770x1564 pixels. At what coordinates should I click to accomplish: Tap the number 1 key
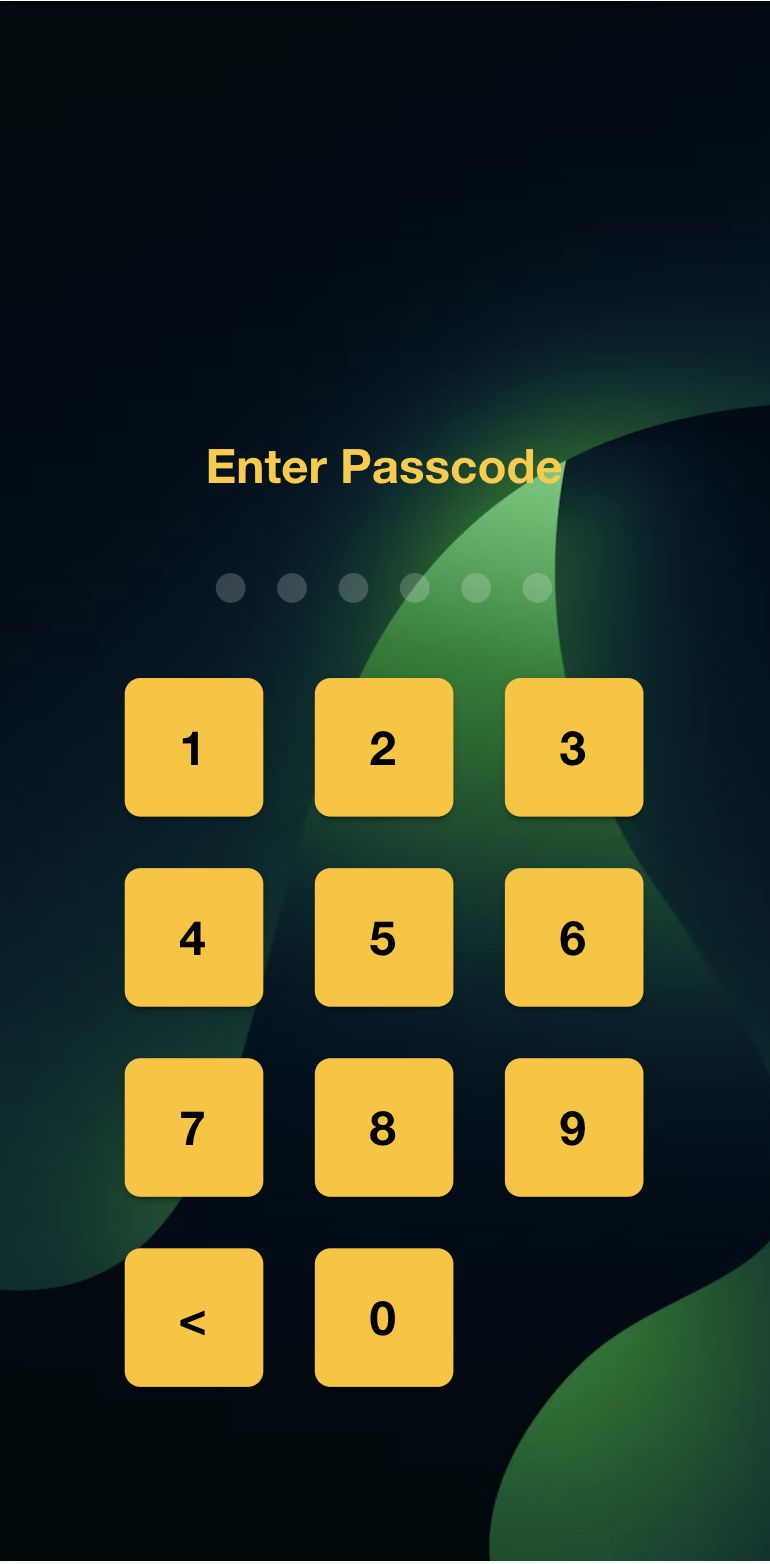pyautogui.click(x=193, y=747)
